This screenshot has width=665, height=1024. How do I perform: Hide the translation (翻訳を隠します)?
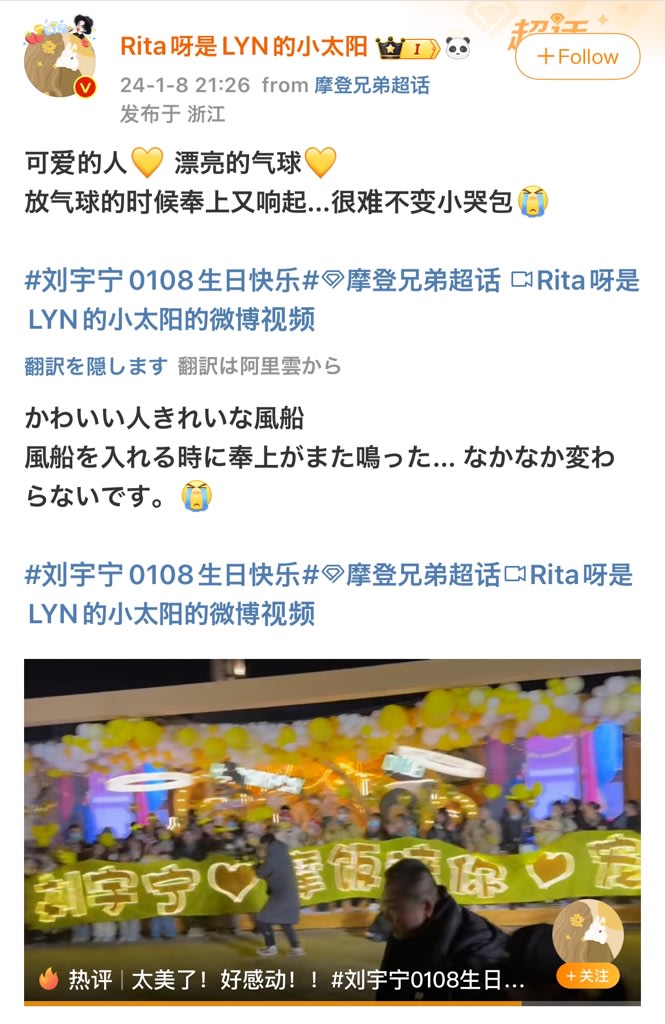96,366
